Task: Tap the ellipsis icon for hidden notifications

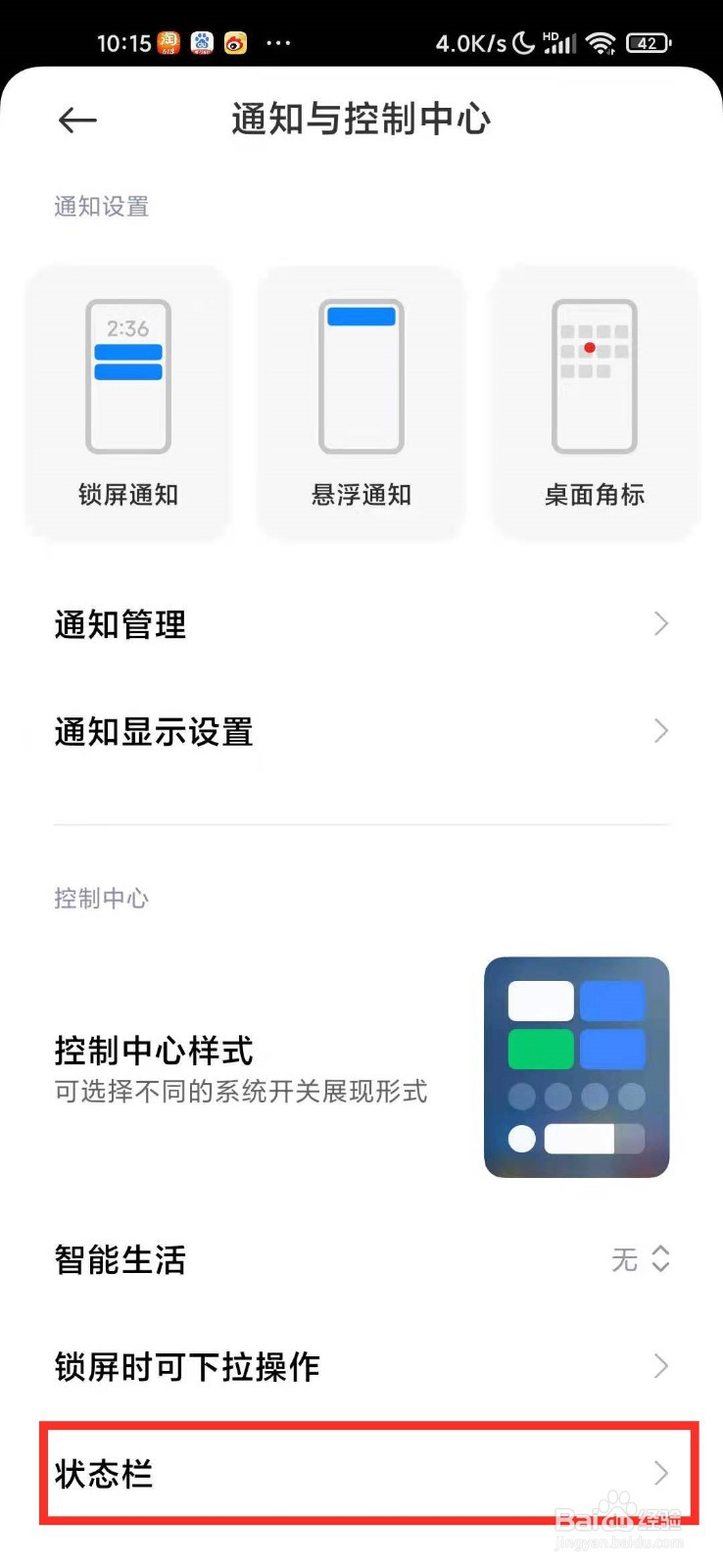Action: 279,42
